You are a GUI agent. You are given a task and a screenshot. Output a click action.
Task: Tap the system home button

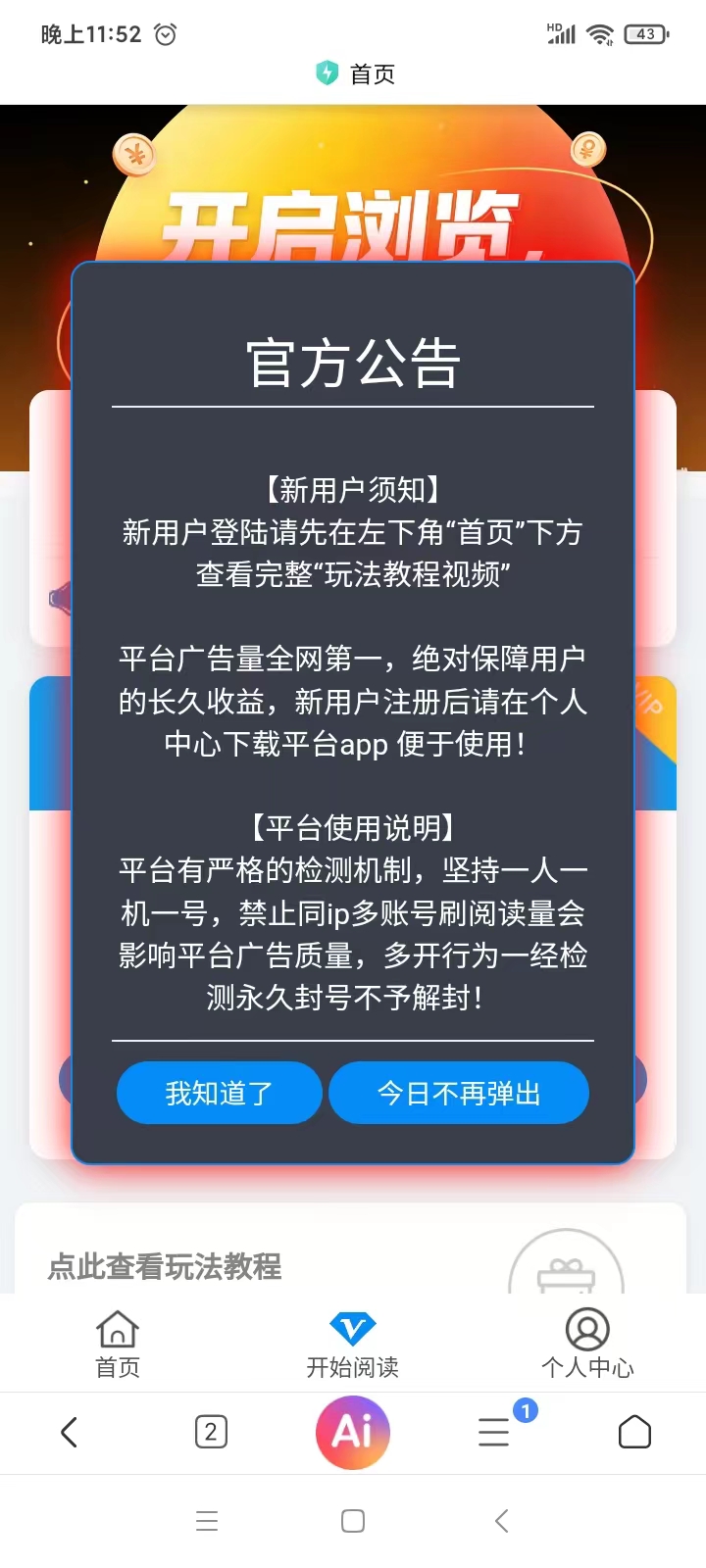(353, 1521)
